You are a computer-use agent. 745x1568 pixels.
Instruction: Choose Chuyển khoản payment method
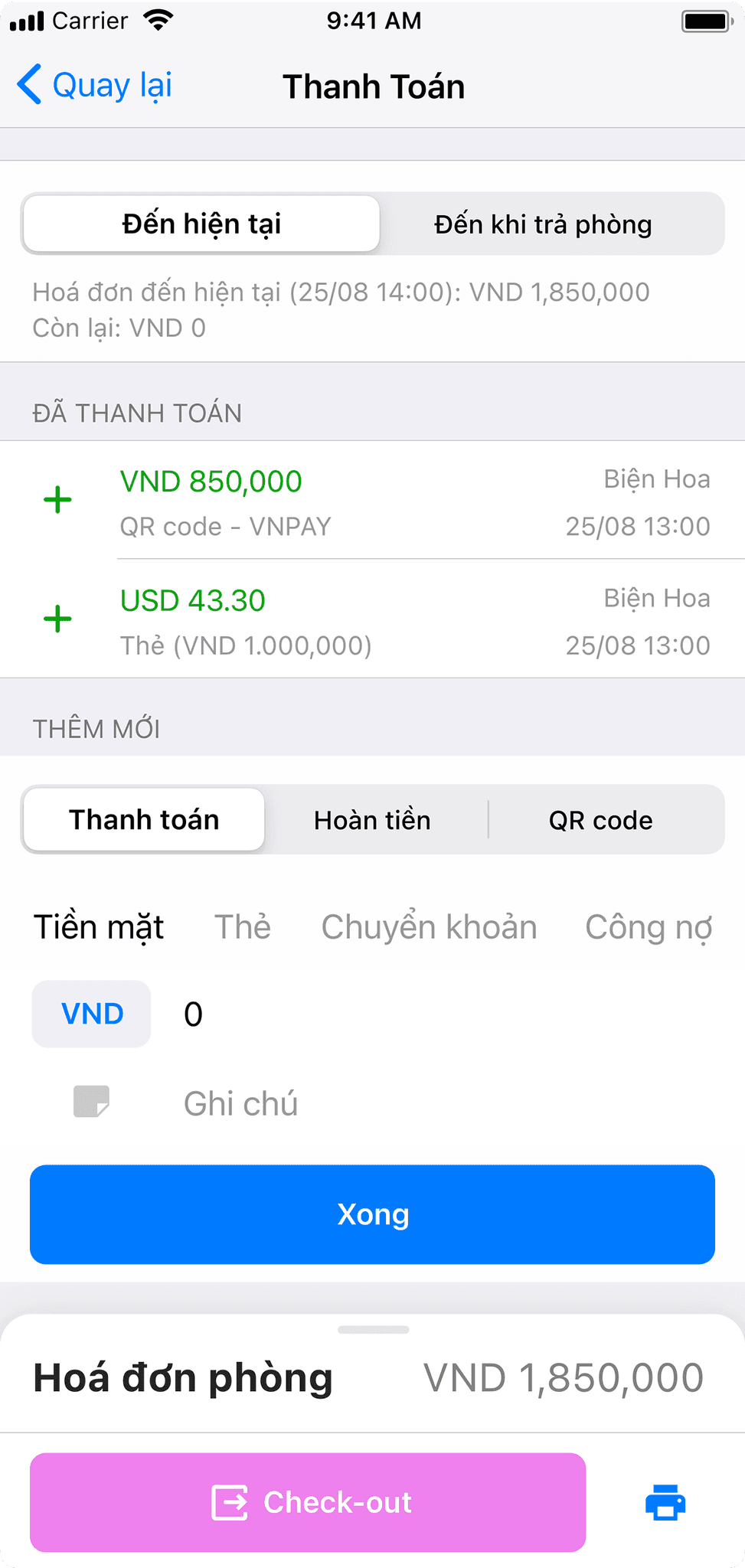(429, 927)
